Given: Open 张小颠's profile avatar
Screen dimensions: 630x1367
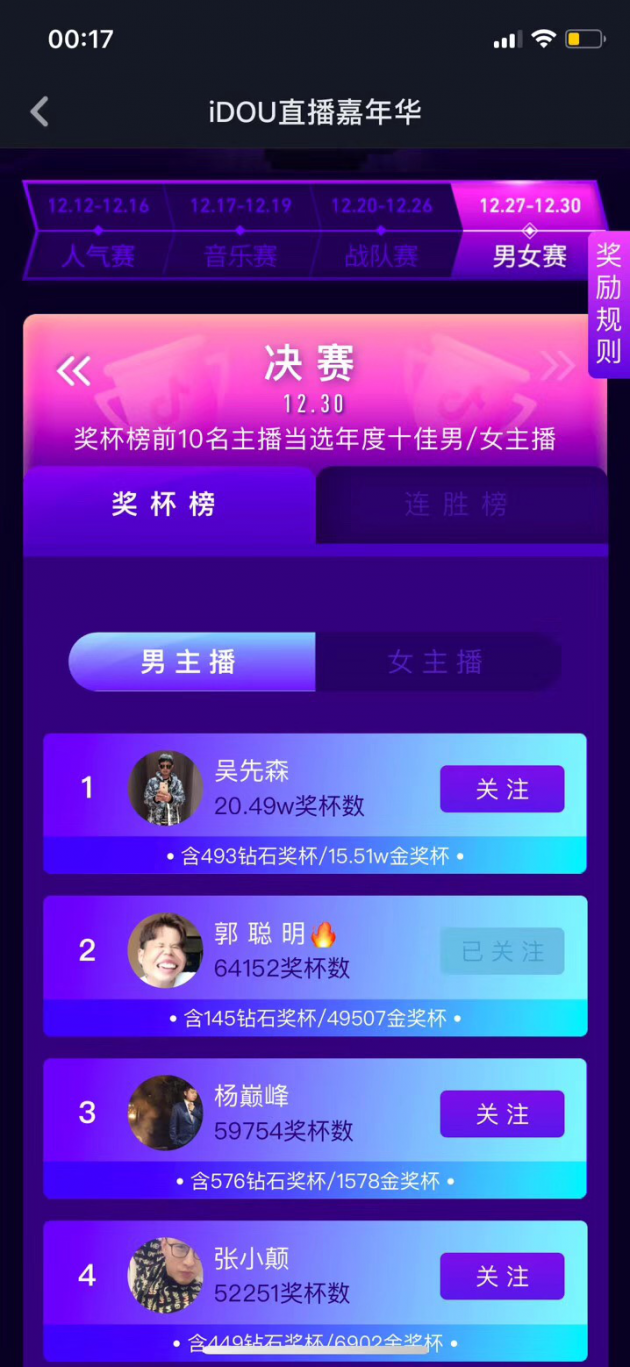Looking at the screenshot, I should coord(165,1275).
